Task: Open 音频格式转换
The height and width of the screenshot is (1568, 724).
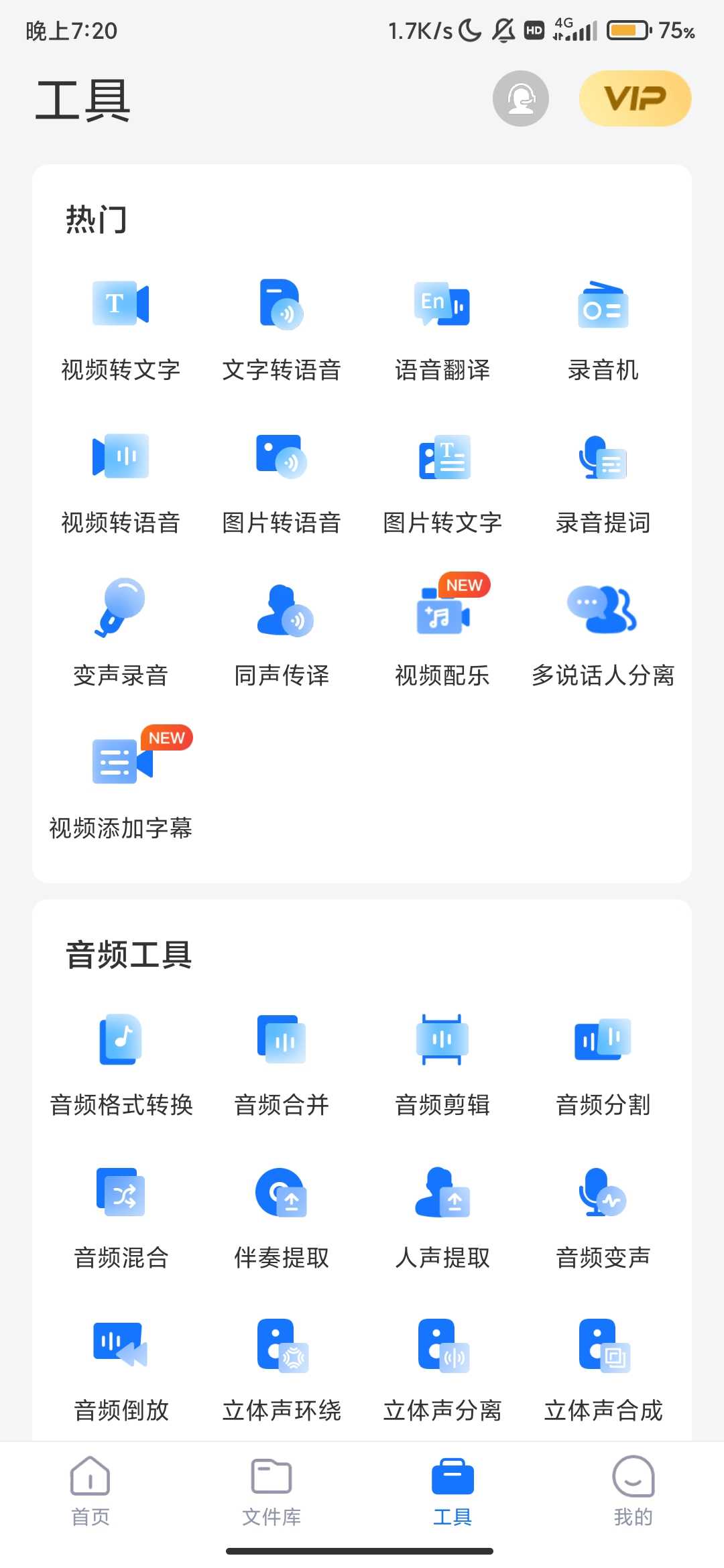Action: click(x=121, y=1066)
